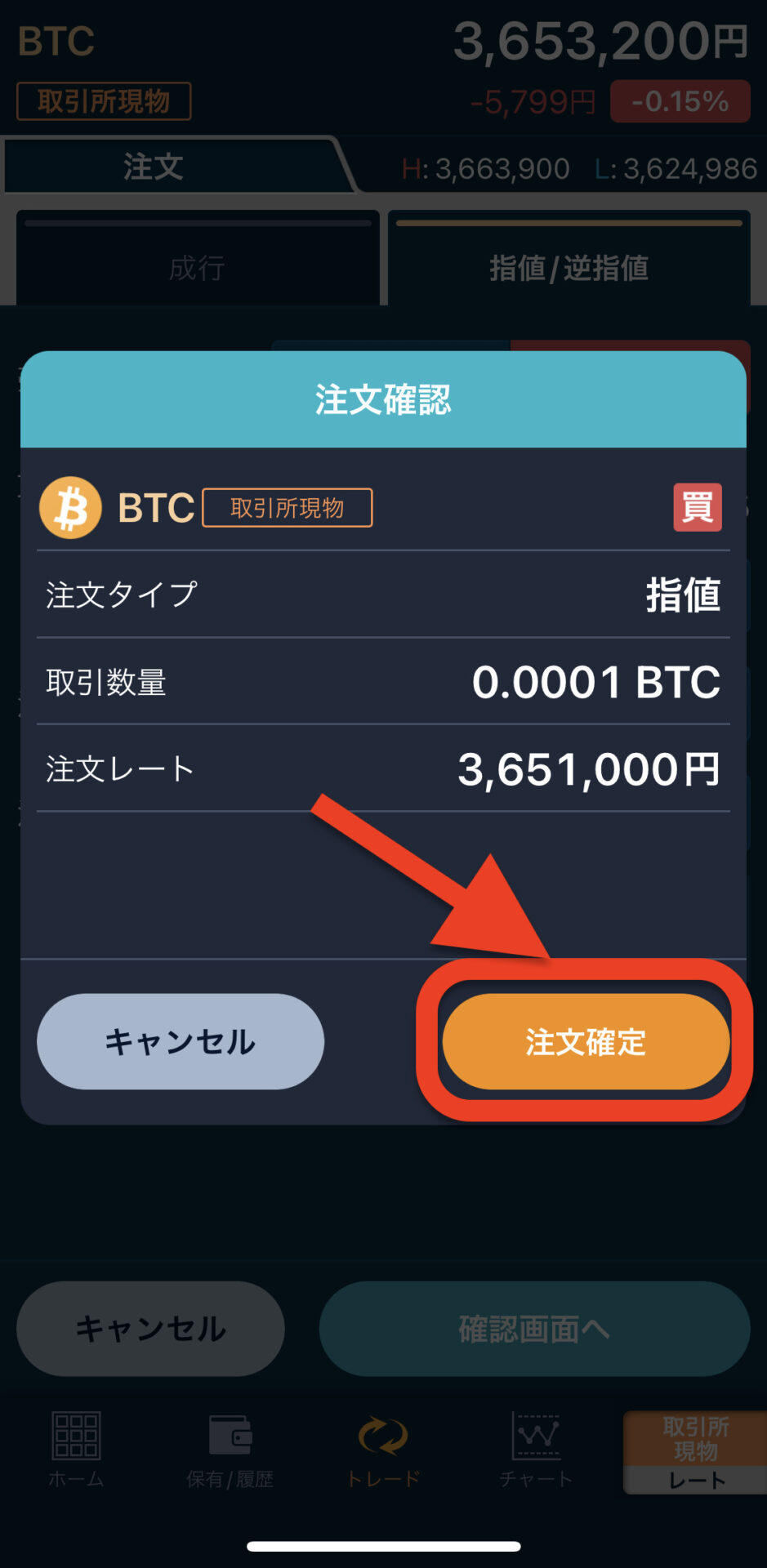The height and width of the screenshot is (1568, 767).
Task: Cancel the order in the confirmation dialog
Action: click(181, 1041)
